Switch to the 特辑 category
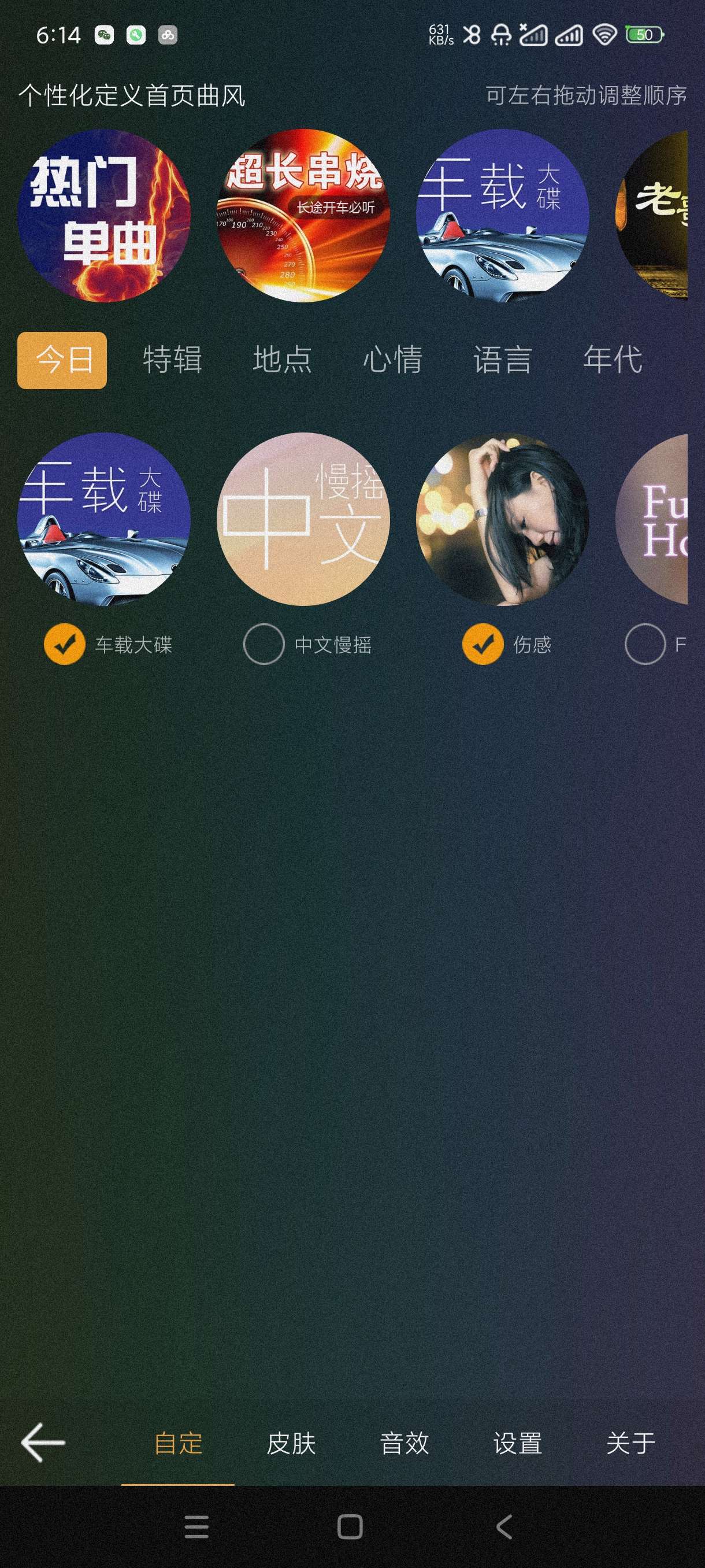 (x=172, y=360)
